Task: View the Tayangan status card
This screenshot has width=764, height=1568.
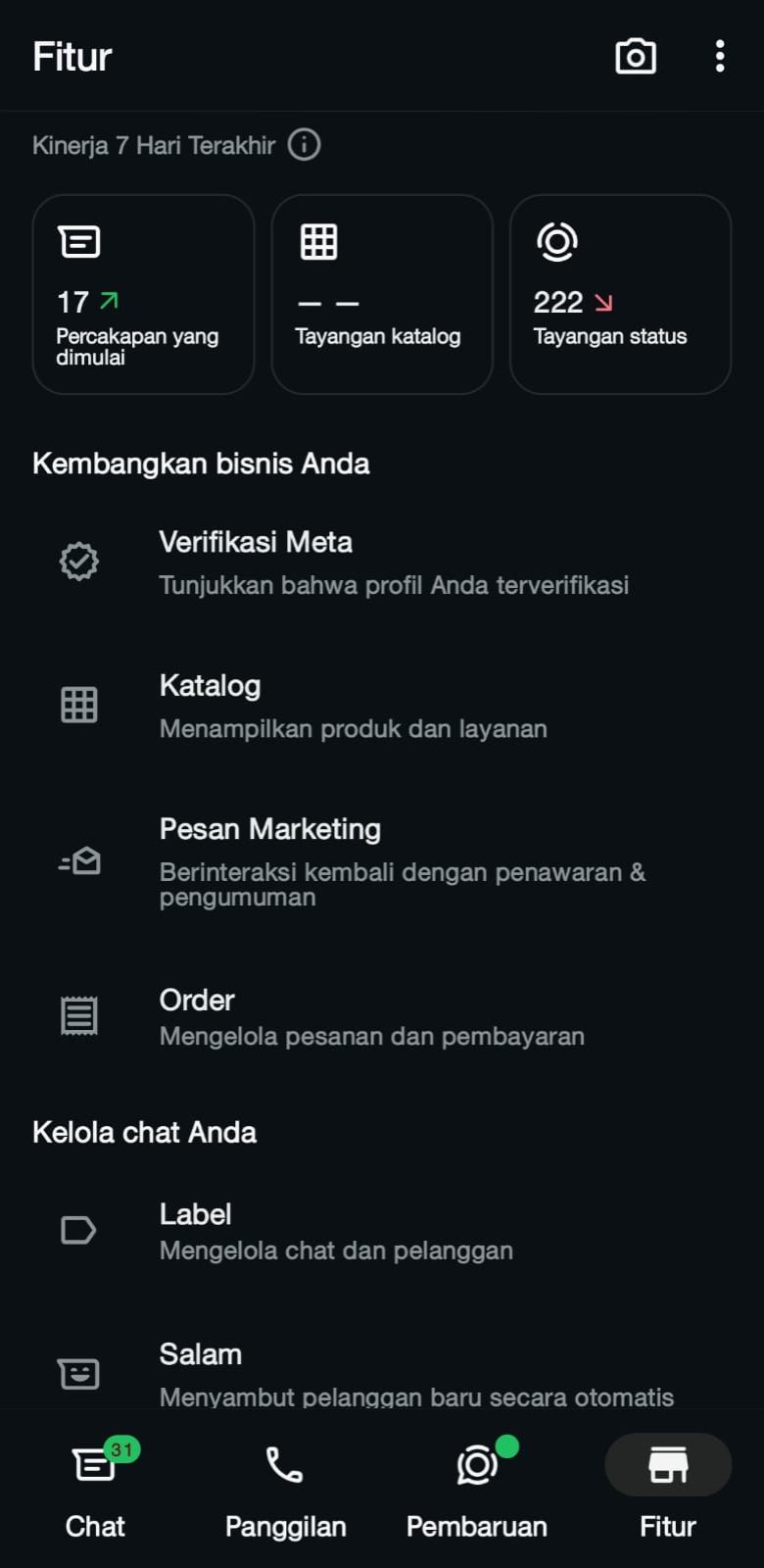Action: 620,294
